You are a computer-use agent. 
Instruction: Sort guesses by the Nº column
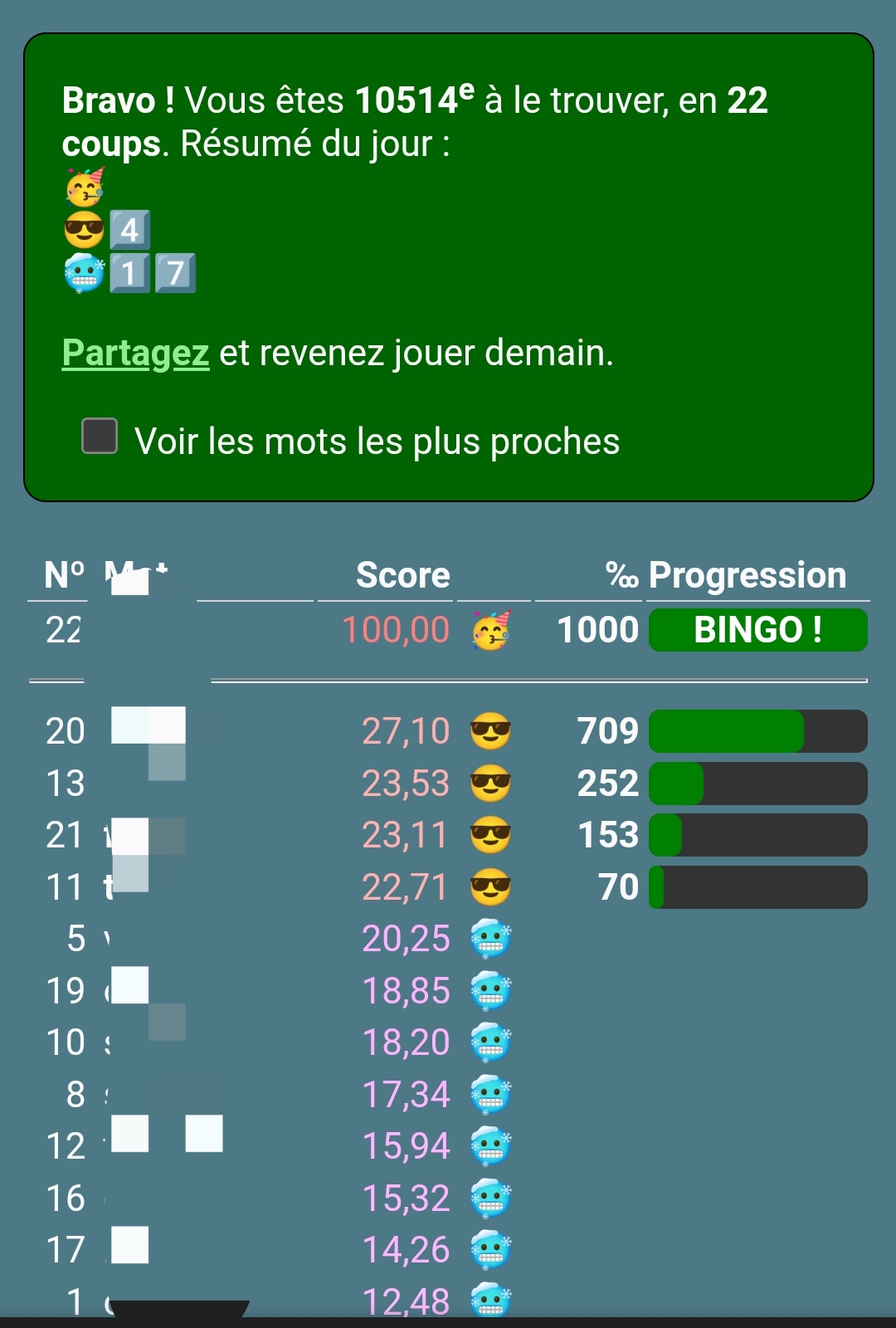(64, 574)
